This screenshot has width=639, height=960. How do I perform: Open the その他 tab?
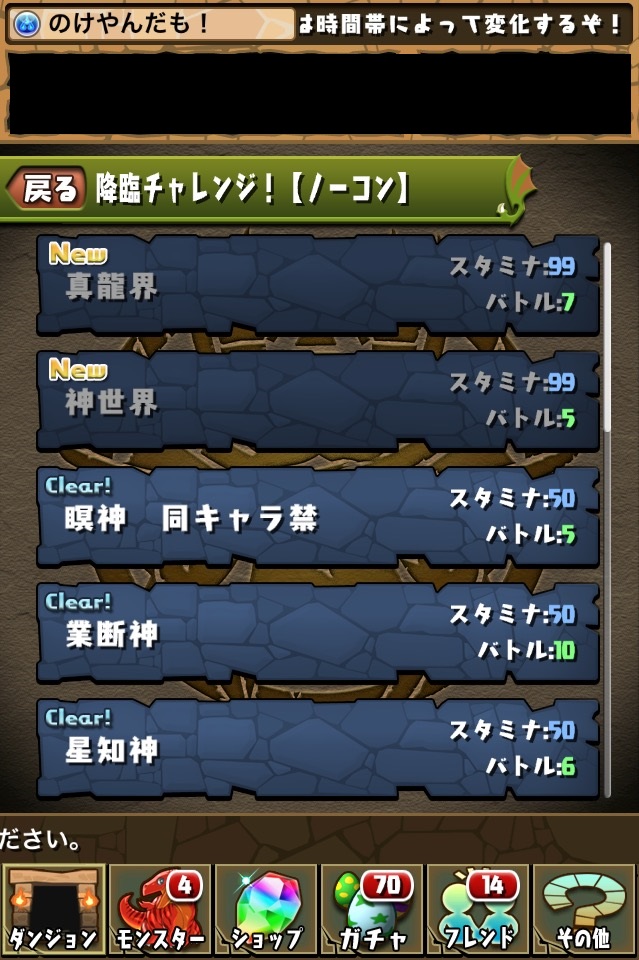point(584,909)
